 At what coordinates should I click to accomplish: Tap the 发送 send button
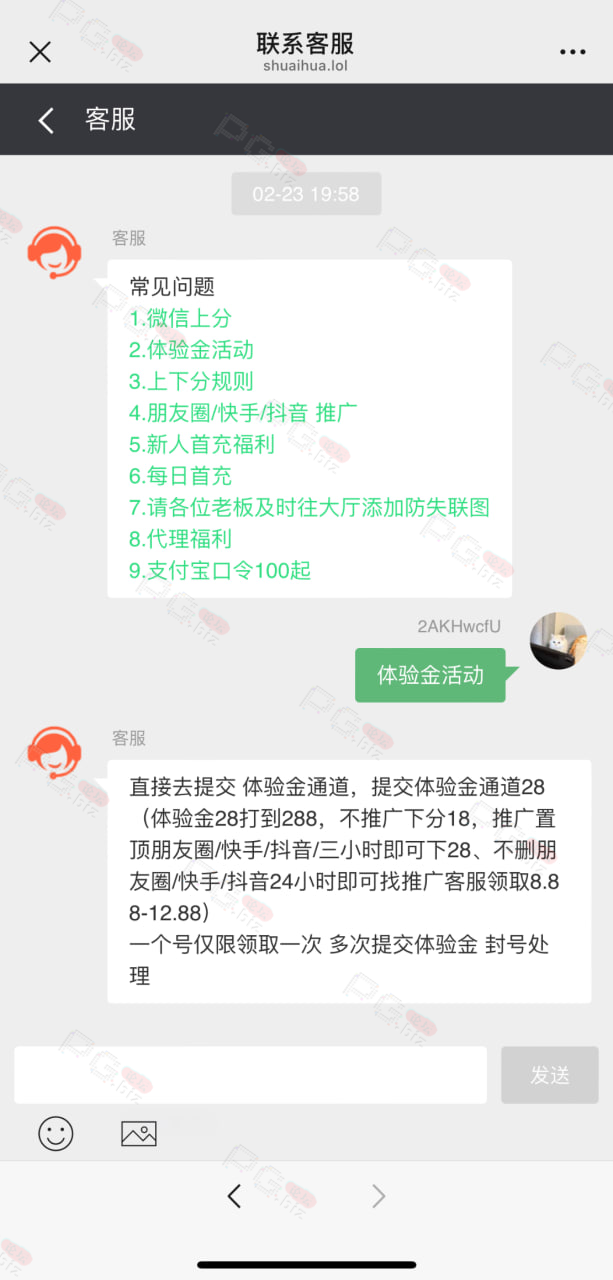click(x=550, y=1075)
